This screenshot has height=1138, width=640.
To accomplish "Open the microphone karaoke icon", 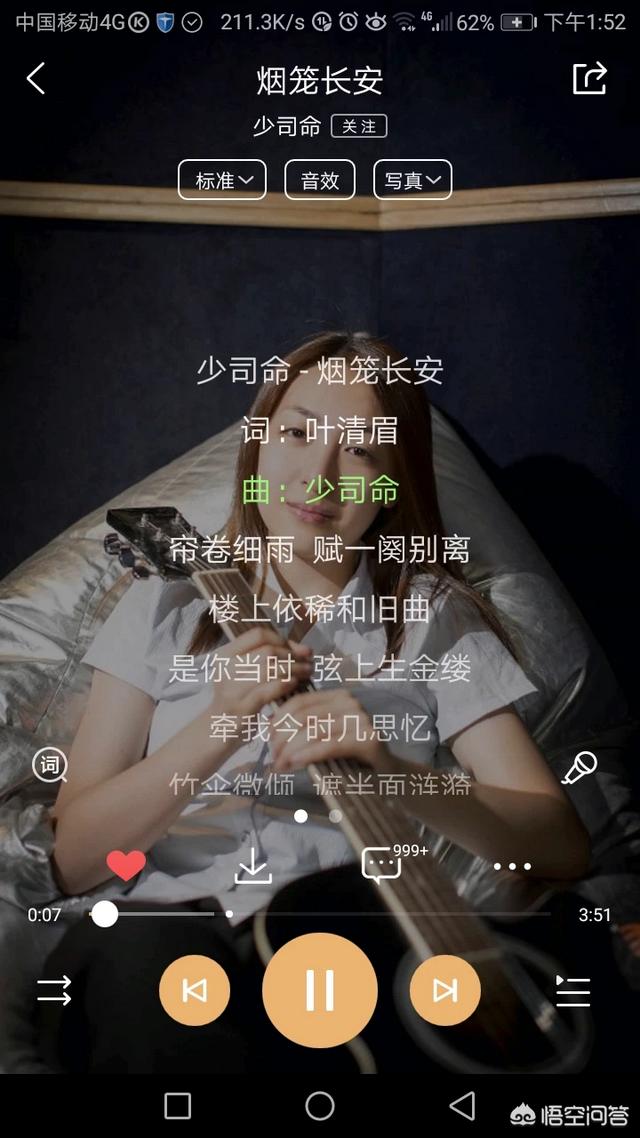I will [580, 767].
